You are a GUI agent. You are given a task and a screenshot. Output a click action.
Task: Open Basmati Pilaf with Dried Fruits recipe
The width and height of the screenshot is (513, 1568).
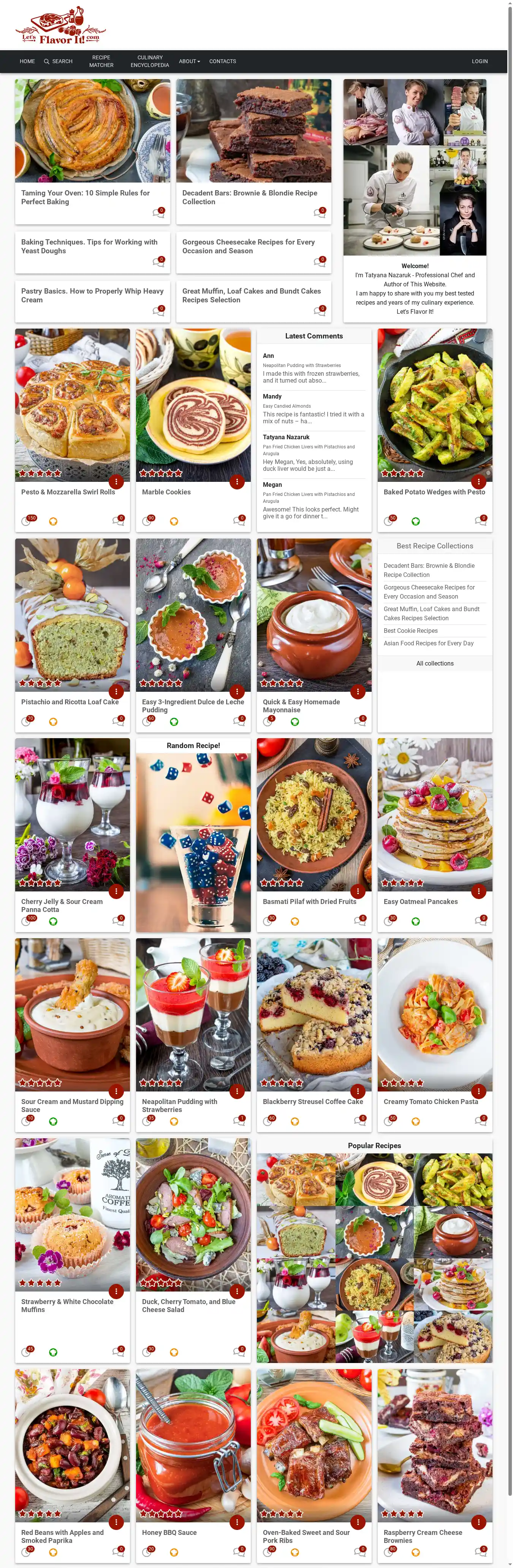tap(309, 901)
